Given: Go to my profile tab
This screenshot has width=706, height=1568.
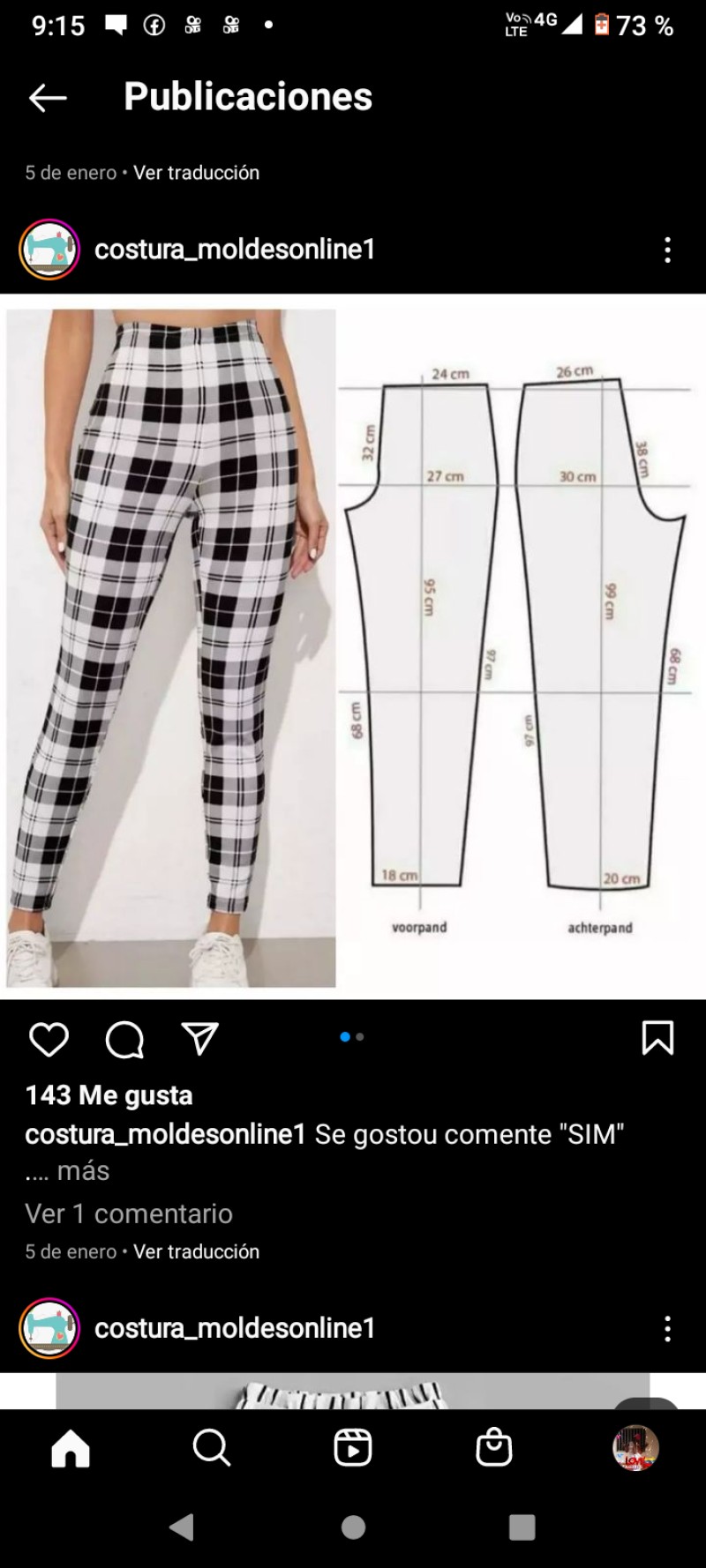Looking at the screenshot, I should [x=635, y=1448].
